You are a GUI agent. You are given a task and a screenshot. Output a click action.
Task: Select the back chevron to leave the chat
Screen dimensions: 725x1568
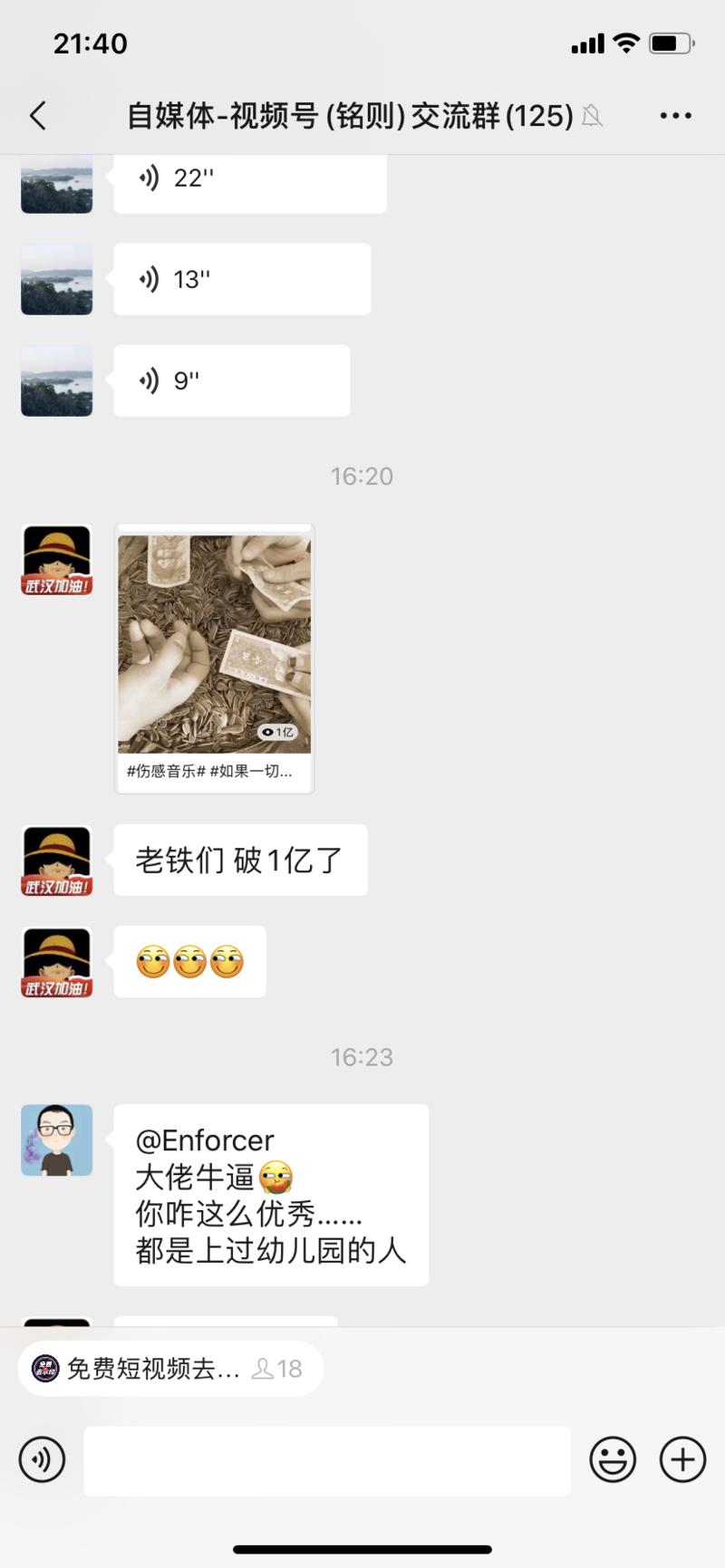pos(36,116)
